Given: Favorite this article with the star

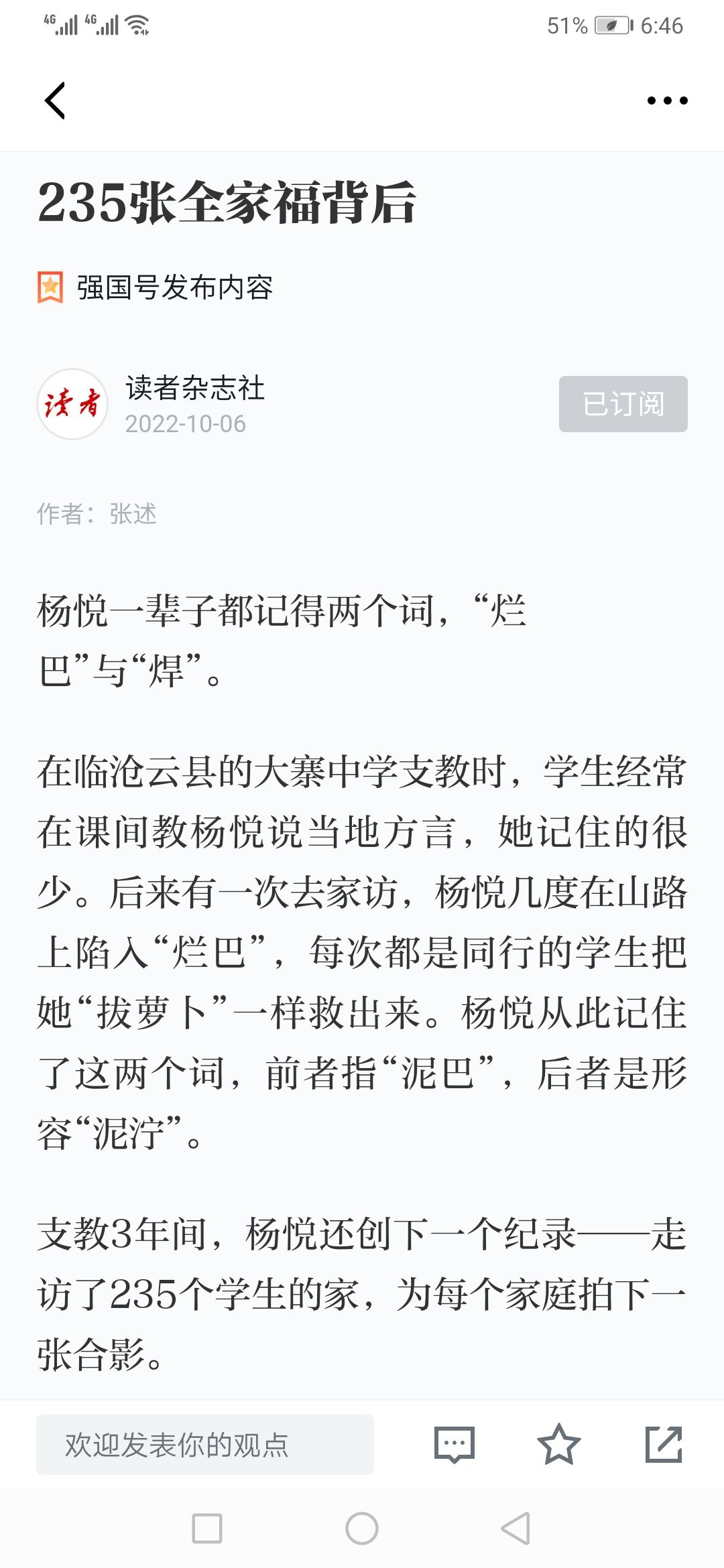Looking at the screenshot, I should tap(558, 1445).
